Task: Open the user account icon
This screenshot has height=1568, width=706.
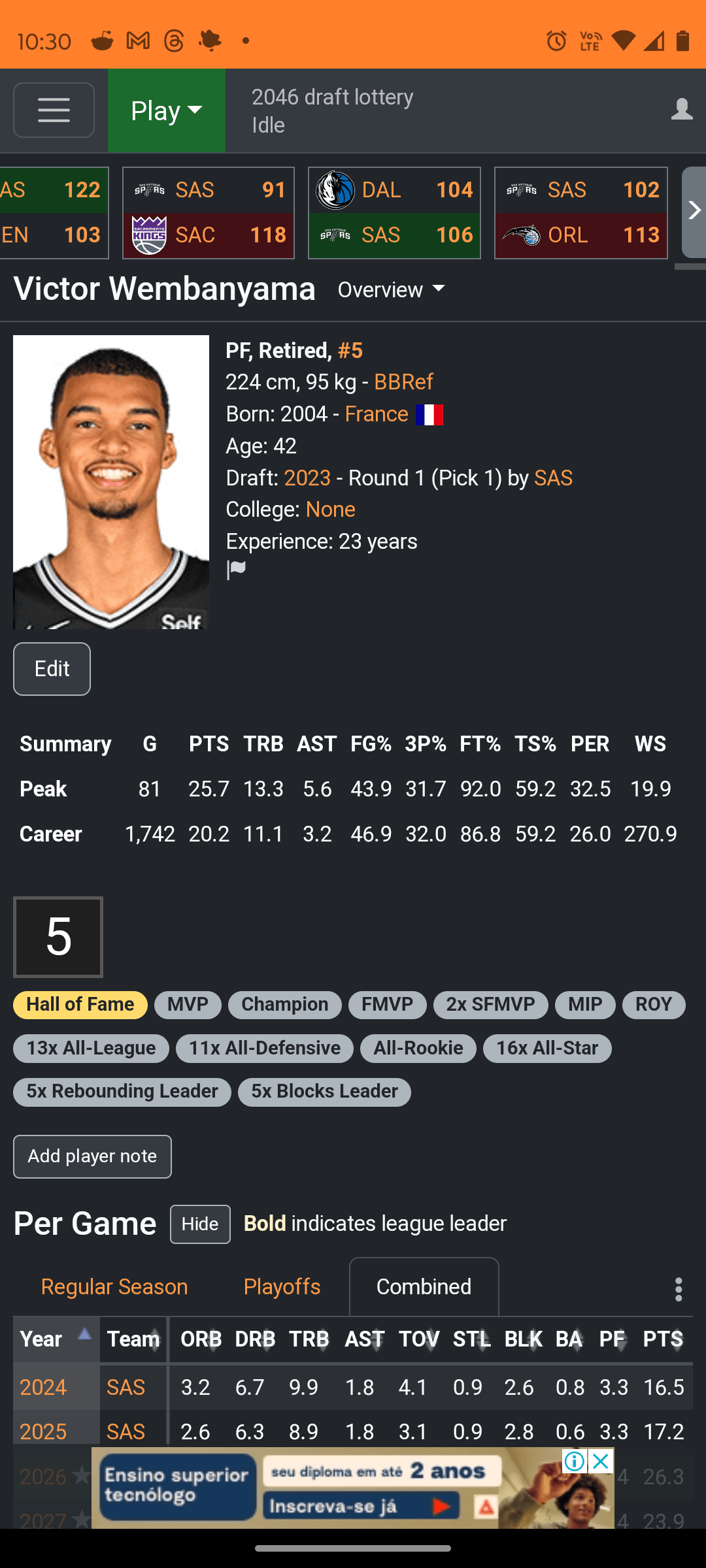Action: [681, 109]
